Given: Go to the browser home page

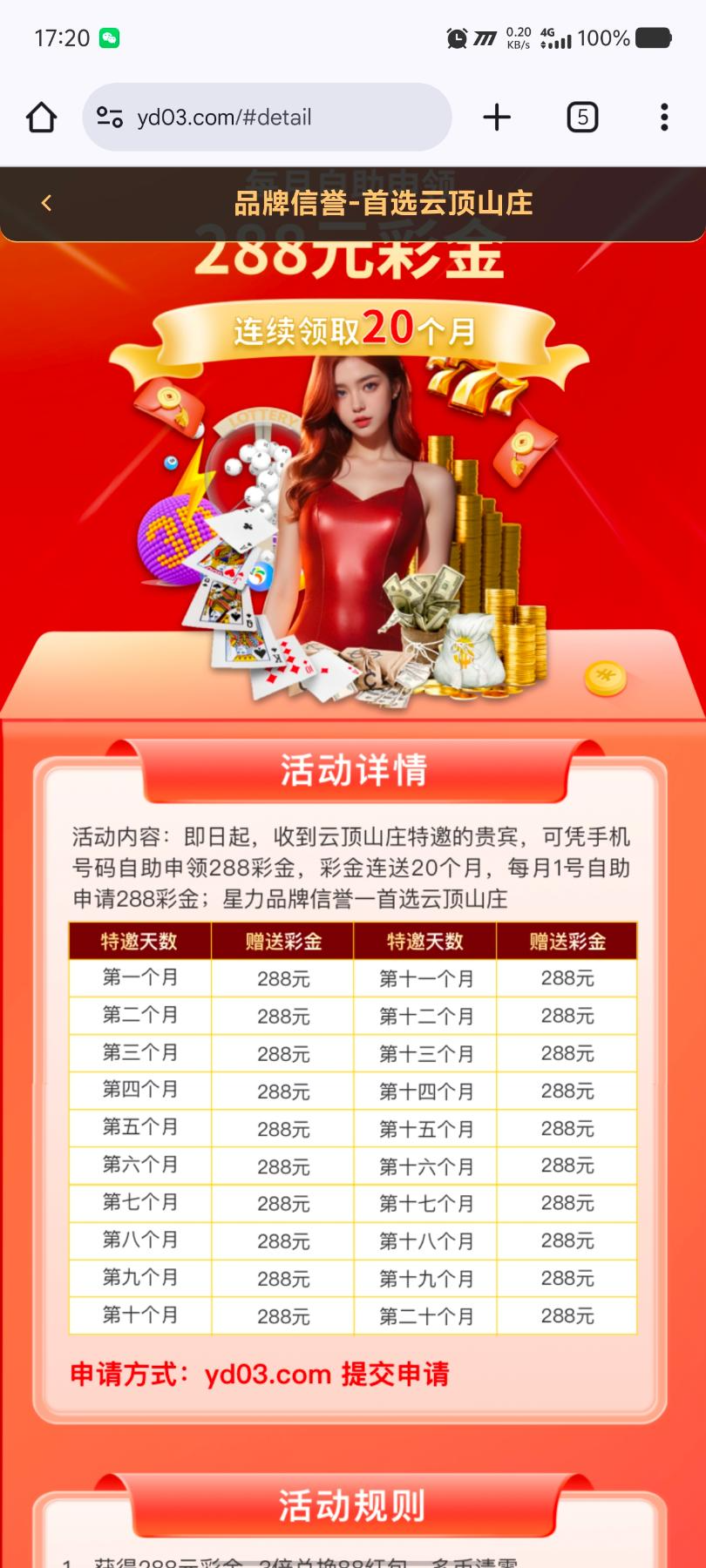Looking at the screenshot, I should pyautogui.click(x=41, y=118).
